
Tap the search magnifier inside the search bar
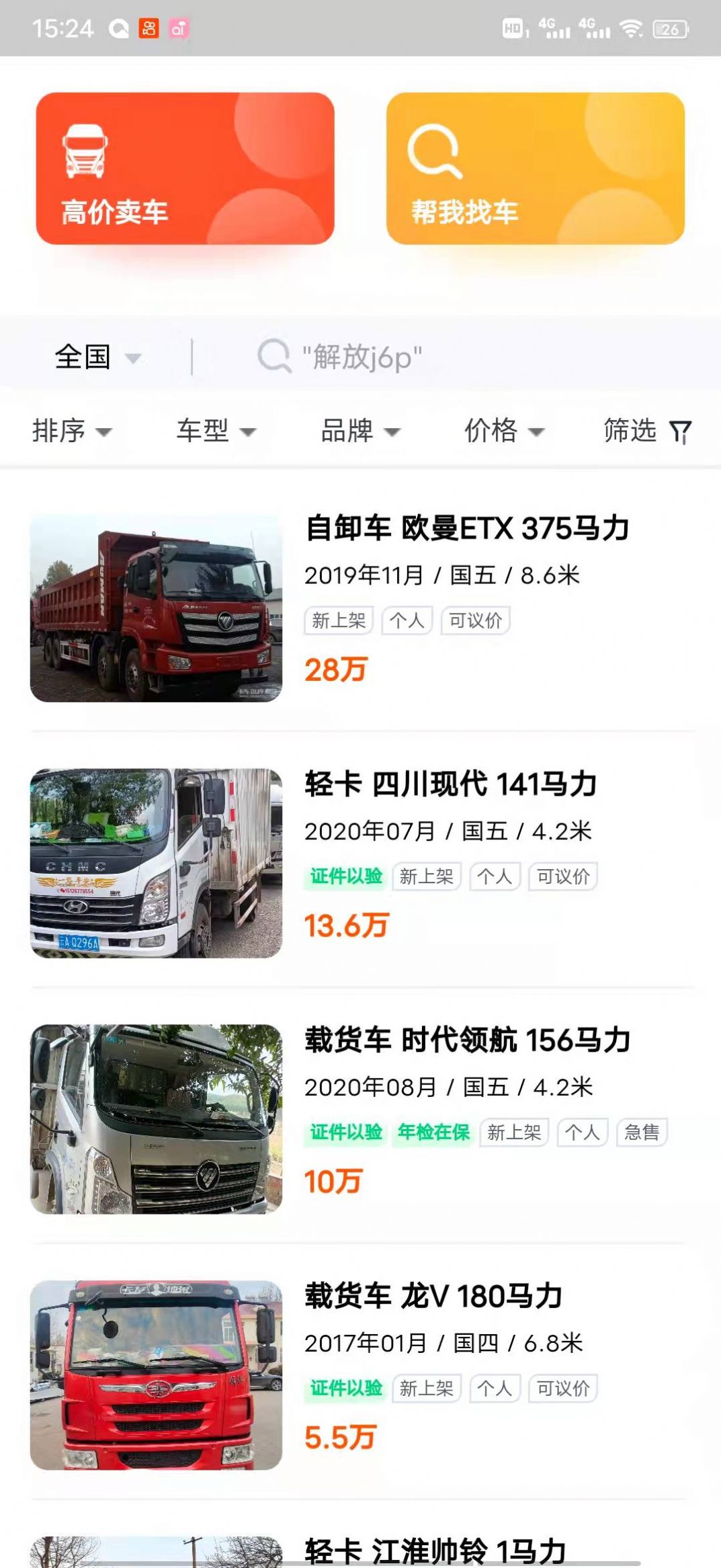tap(271, 356)
